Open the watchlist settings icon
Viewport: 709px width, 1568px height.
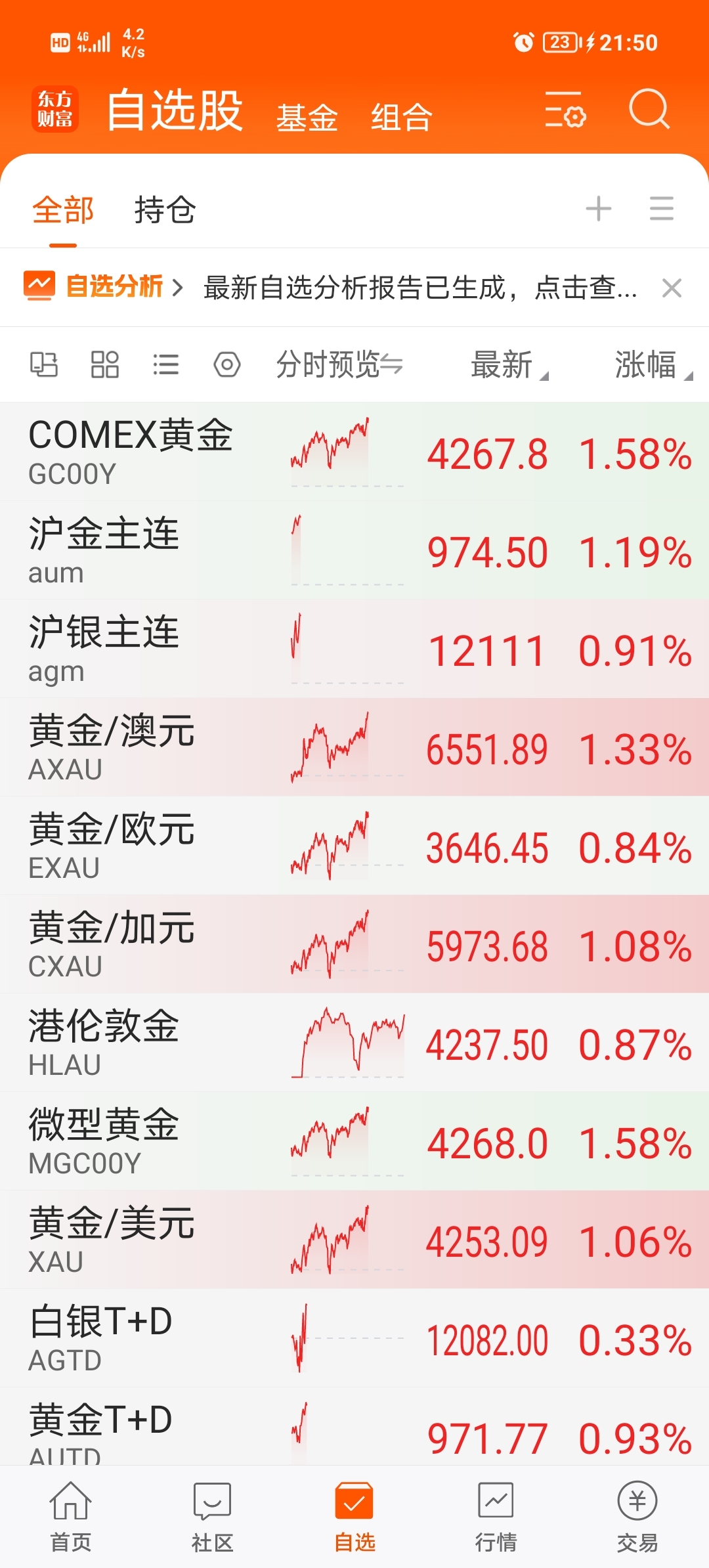point(565,110)
